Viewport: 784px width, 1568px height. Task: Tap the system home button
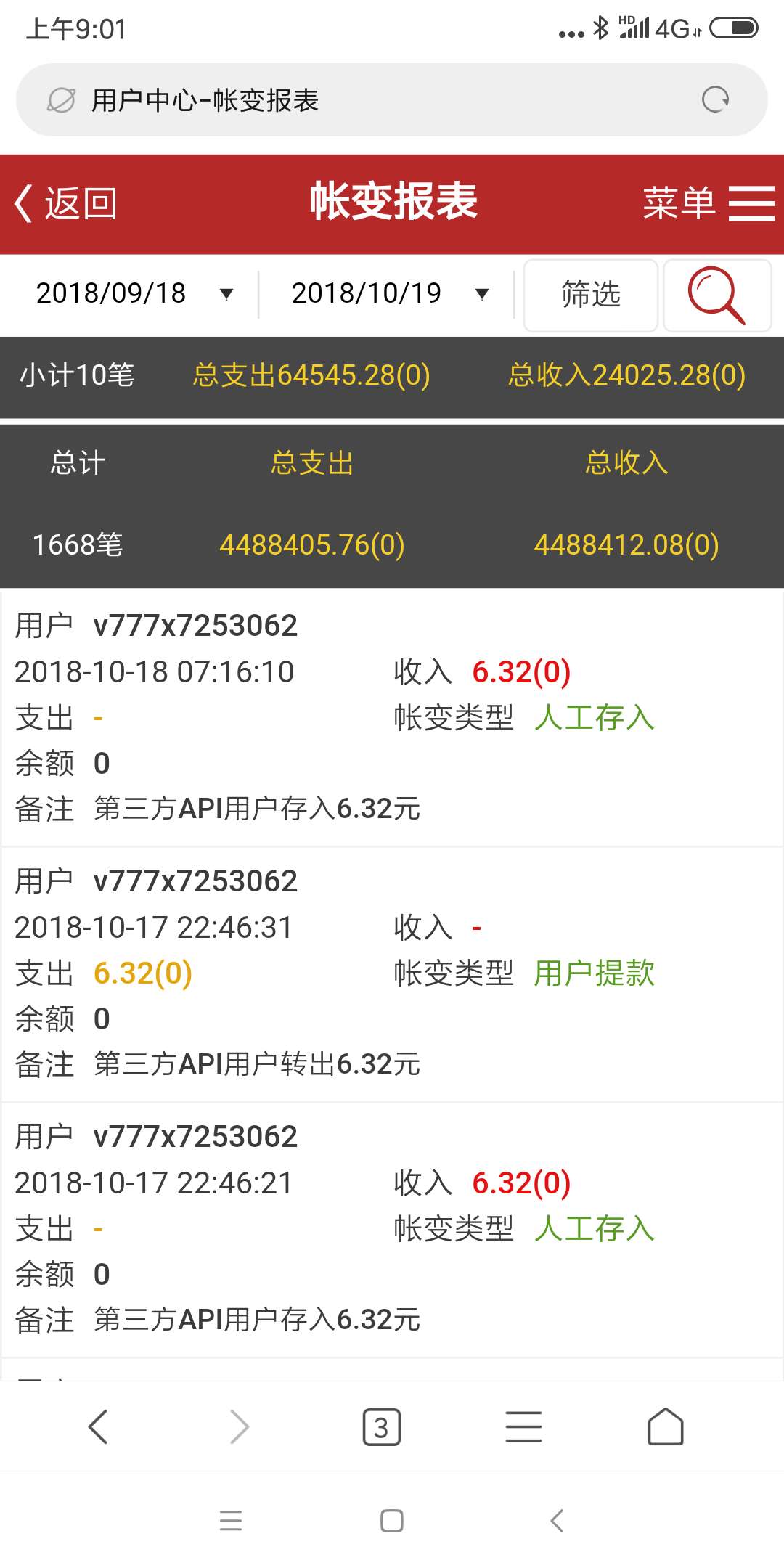click(x=392, y=1521)
